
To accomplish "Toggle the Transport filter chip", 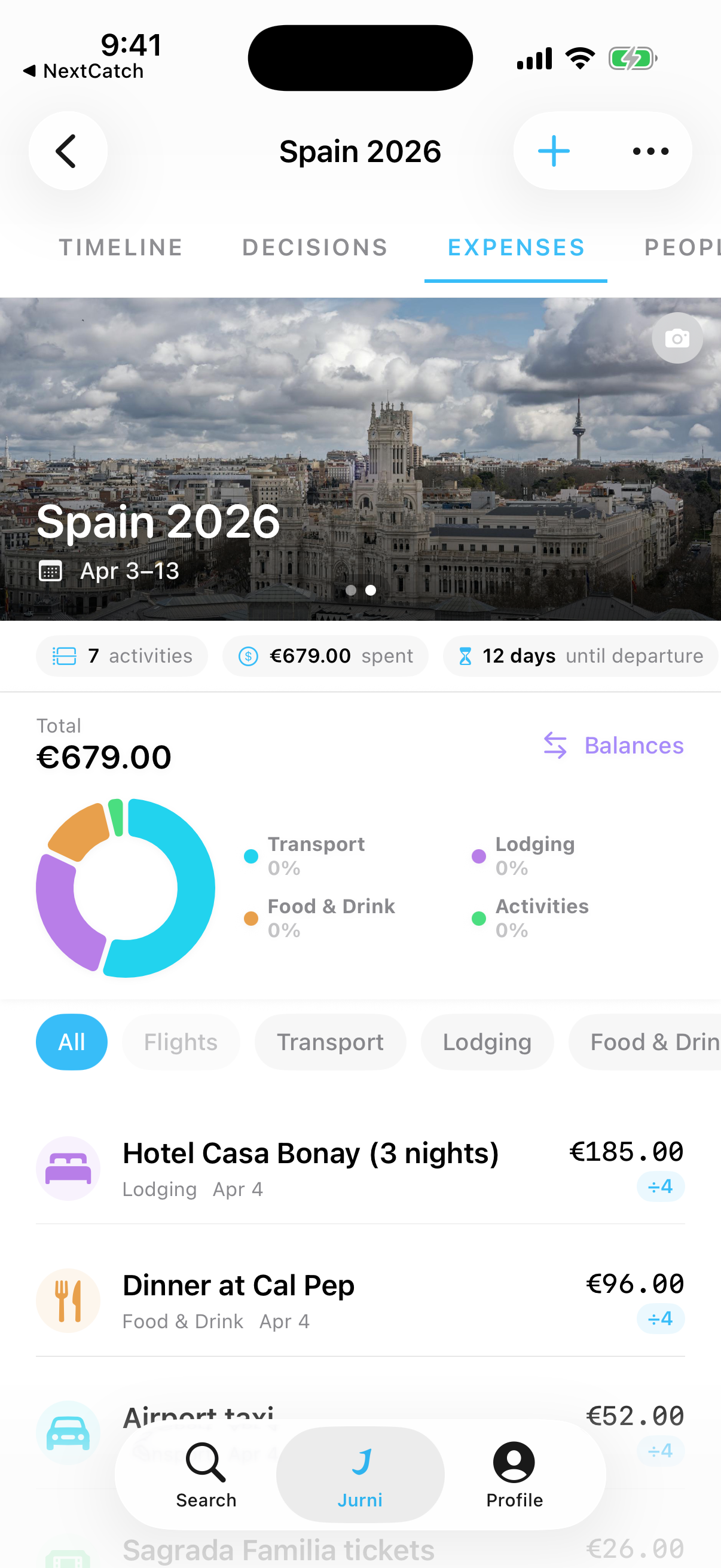I will tap(330, 1042).
